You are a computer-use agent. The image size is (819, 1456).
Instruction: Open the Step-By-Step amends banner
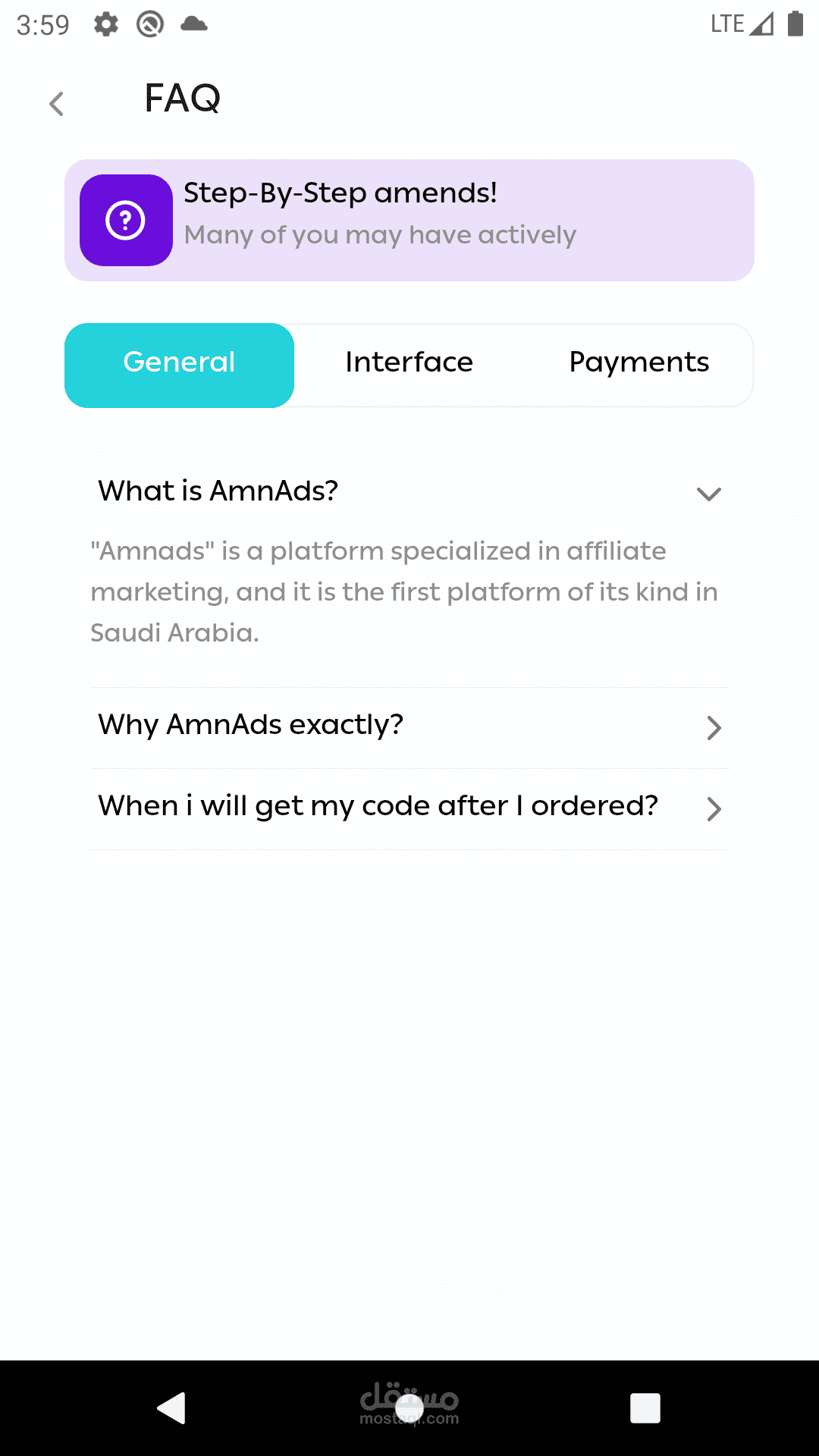point(409,220)
